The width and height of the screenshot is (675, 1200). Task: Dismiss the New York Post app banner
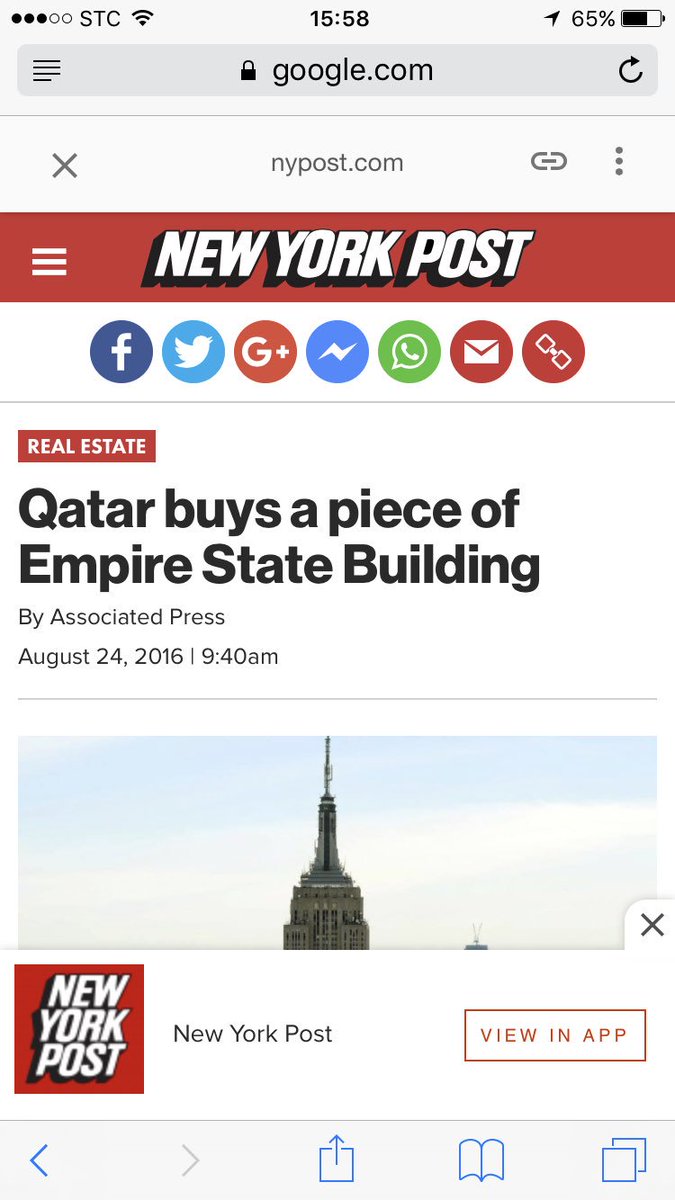point(651,925)
